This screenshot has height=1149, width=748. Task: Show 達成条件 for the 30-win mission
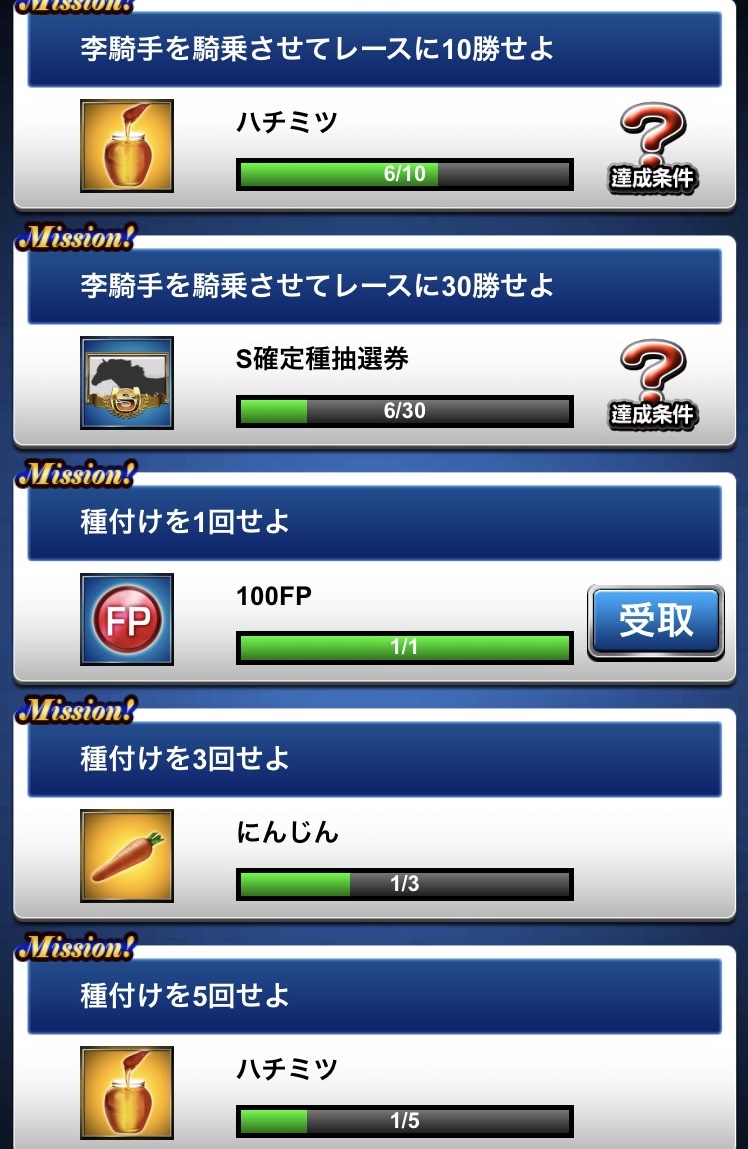coord(653,386)
